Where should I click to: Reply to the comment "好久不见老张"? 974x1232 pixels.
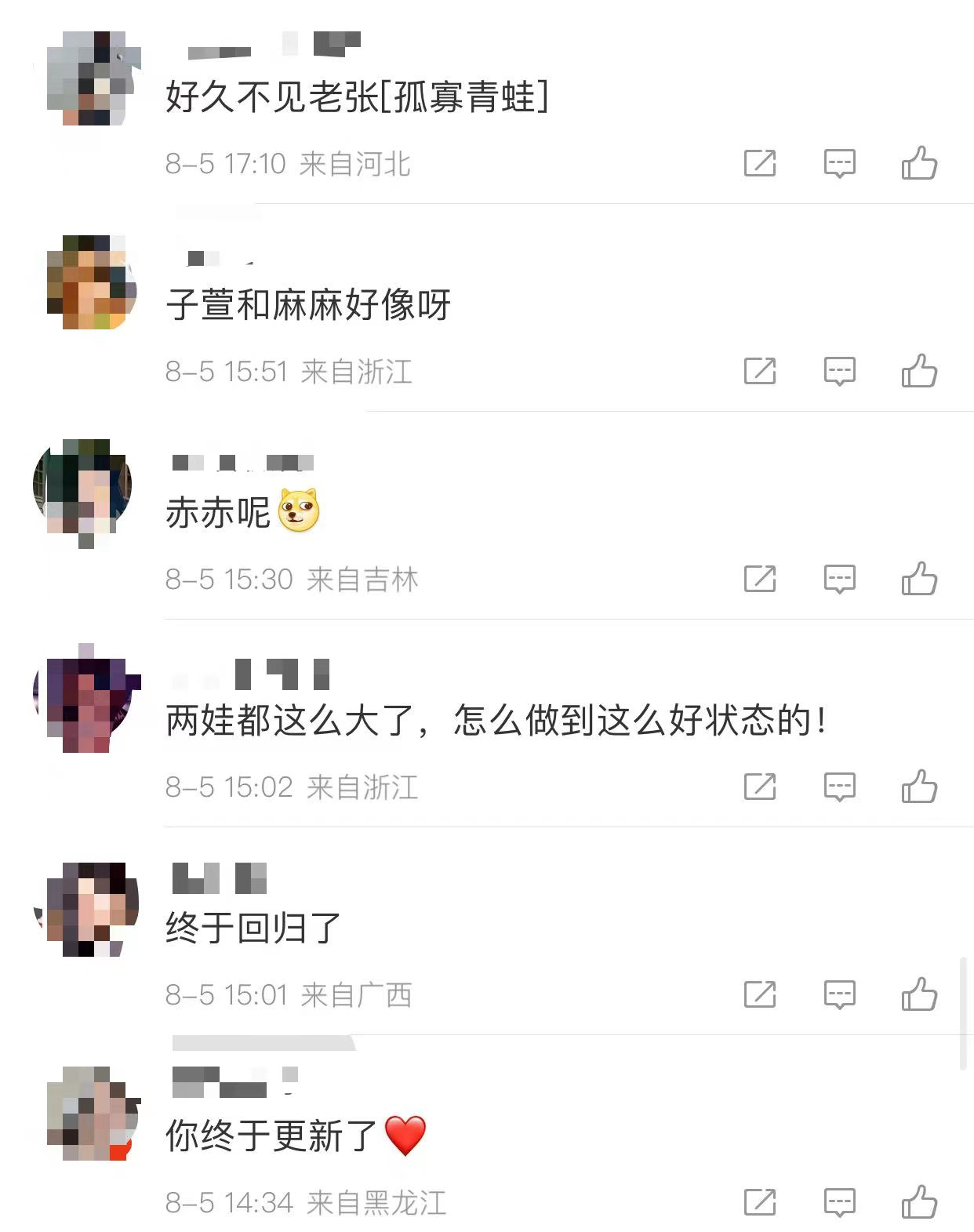(838, 164)
